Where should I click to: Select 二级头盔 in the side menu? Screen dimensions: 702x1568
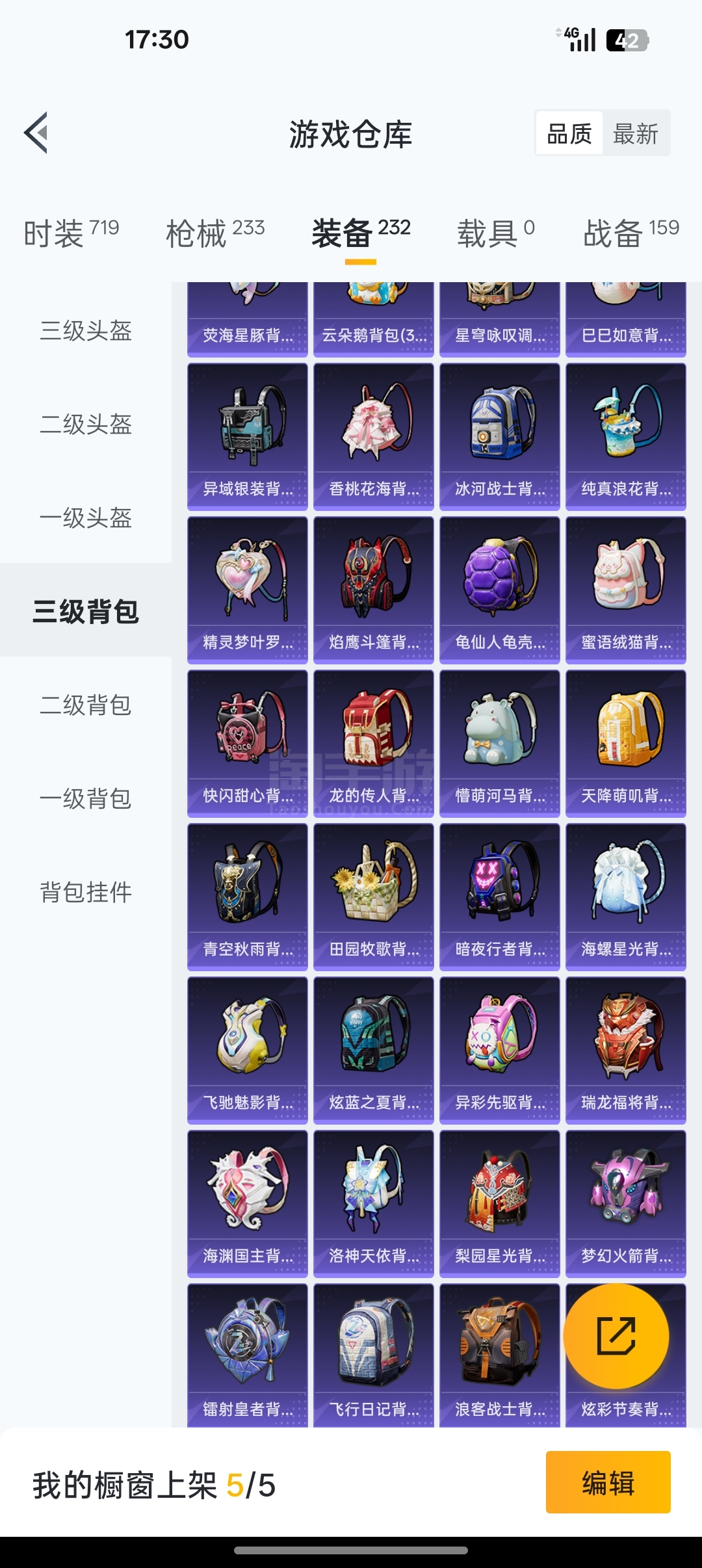pos(86,424)
